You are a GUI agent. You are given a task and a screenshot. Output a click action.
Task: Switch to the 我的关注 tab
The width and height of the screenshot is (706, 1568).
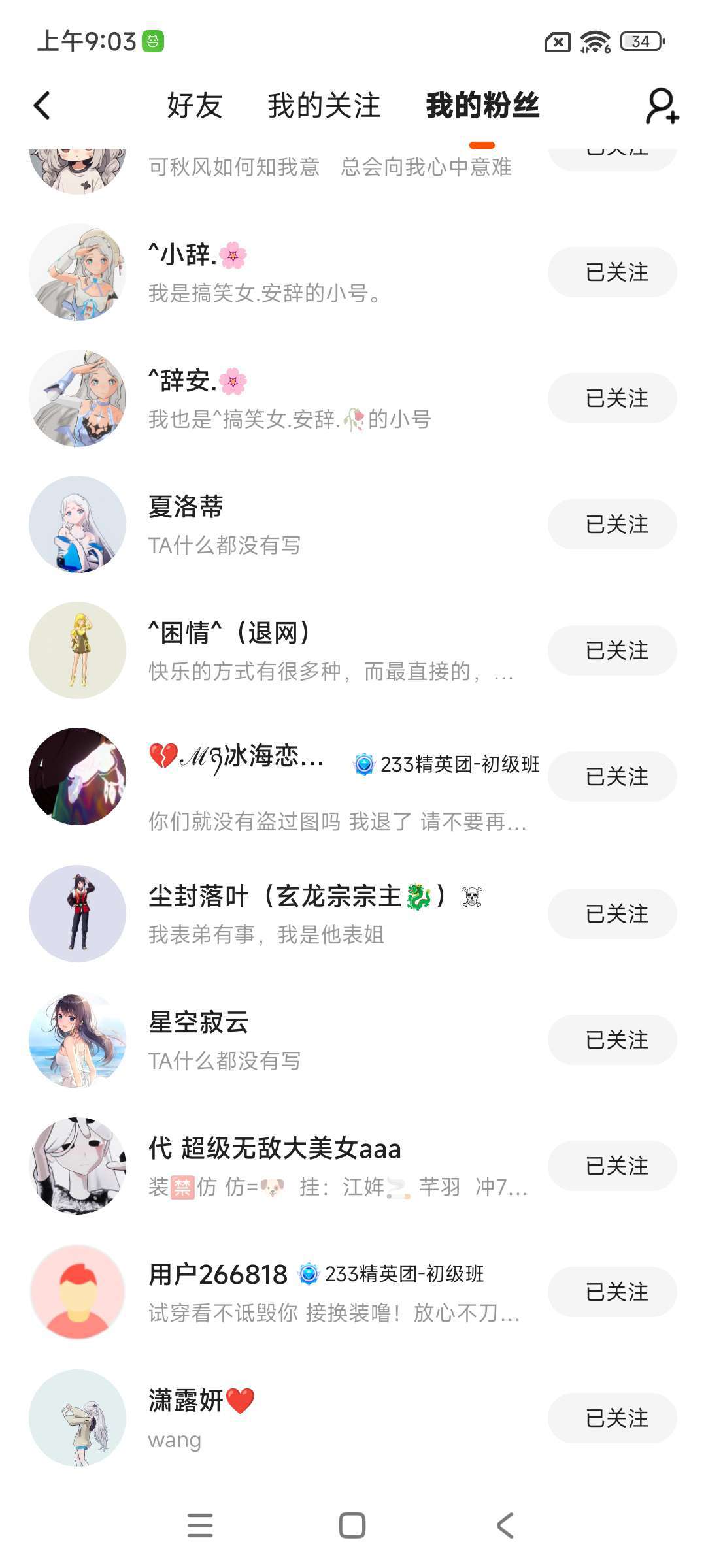click(324, 106)
